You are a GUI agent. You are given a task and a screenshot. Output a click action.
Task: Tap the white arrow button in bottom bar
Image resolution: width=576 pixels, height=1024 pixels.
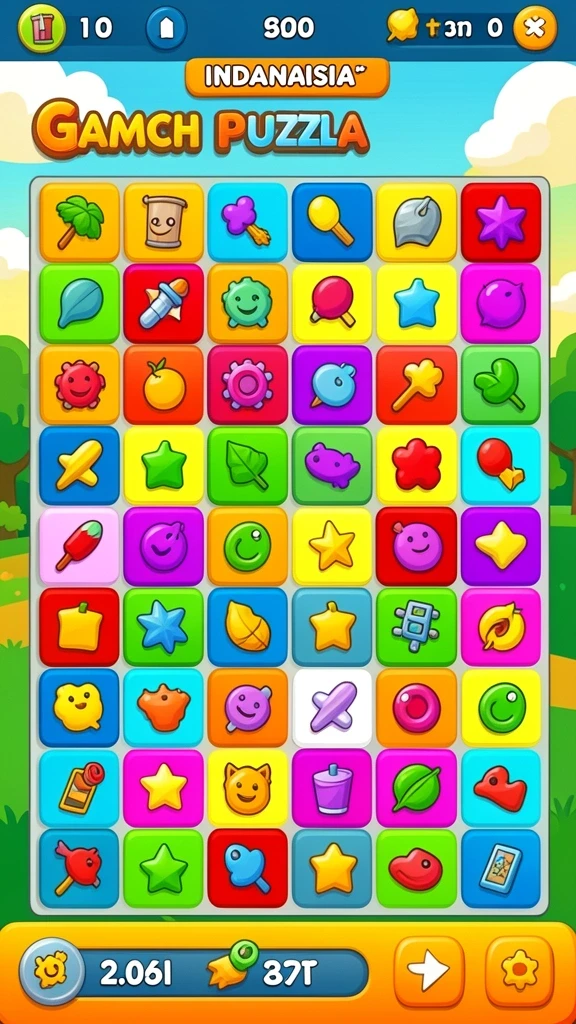[429, 970]
